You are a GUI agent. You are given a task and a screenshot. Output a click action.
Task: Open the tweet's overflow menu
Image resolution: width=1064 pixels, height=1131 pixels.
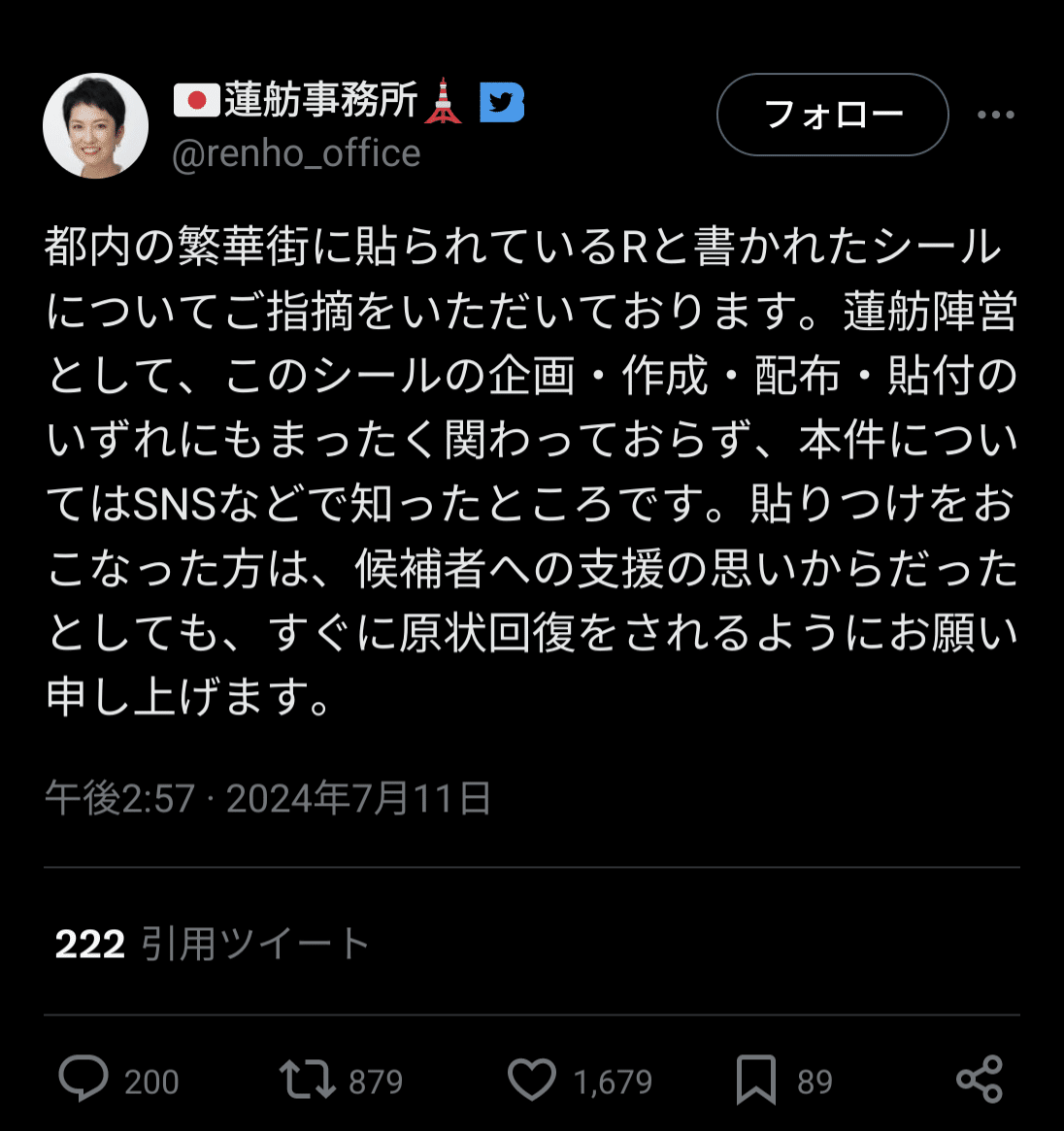click(x=995, y=115)
